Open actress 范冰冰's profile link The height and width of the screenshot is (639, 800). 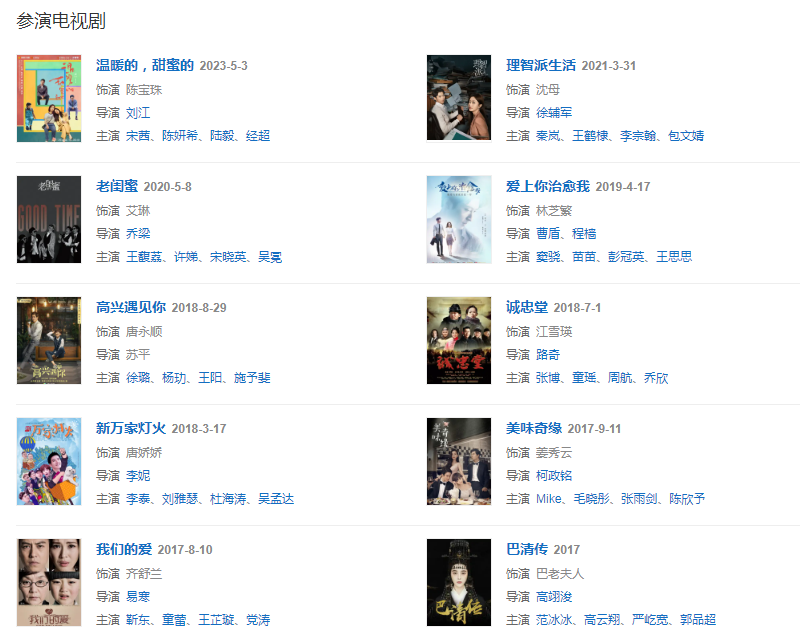pyautogui.click(x=554, y=620)
